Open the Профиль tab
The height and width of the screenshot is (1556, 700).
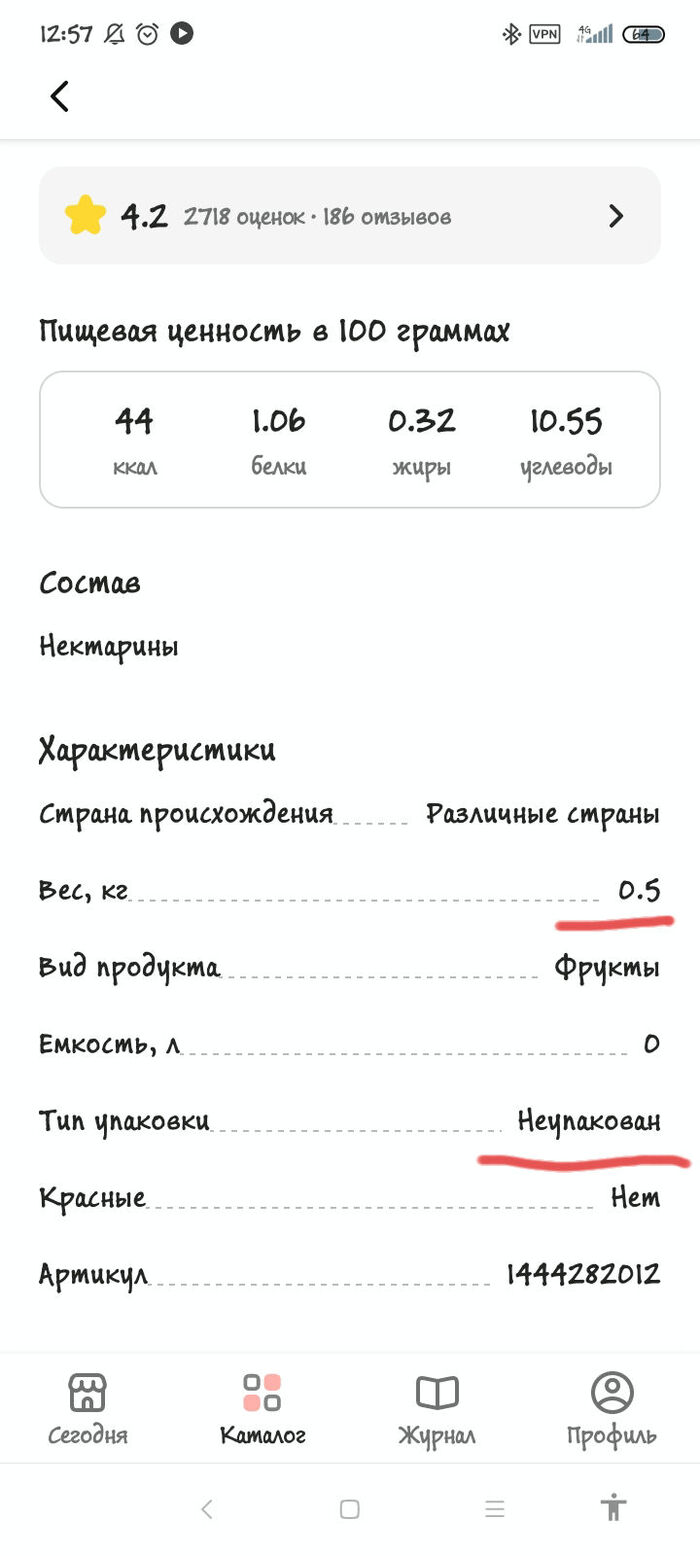point(611,1409)
